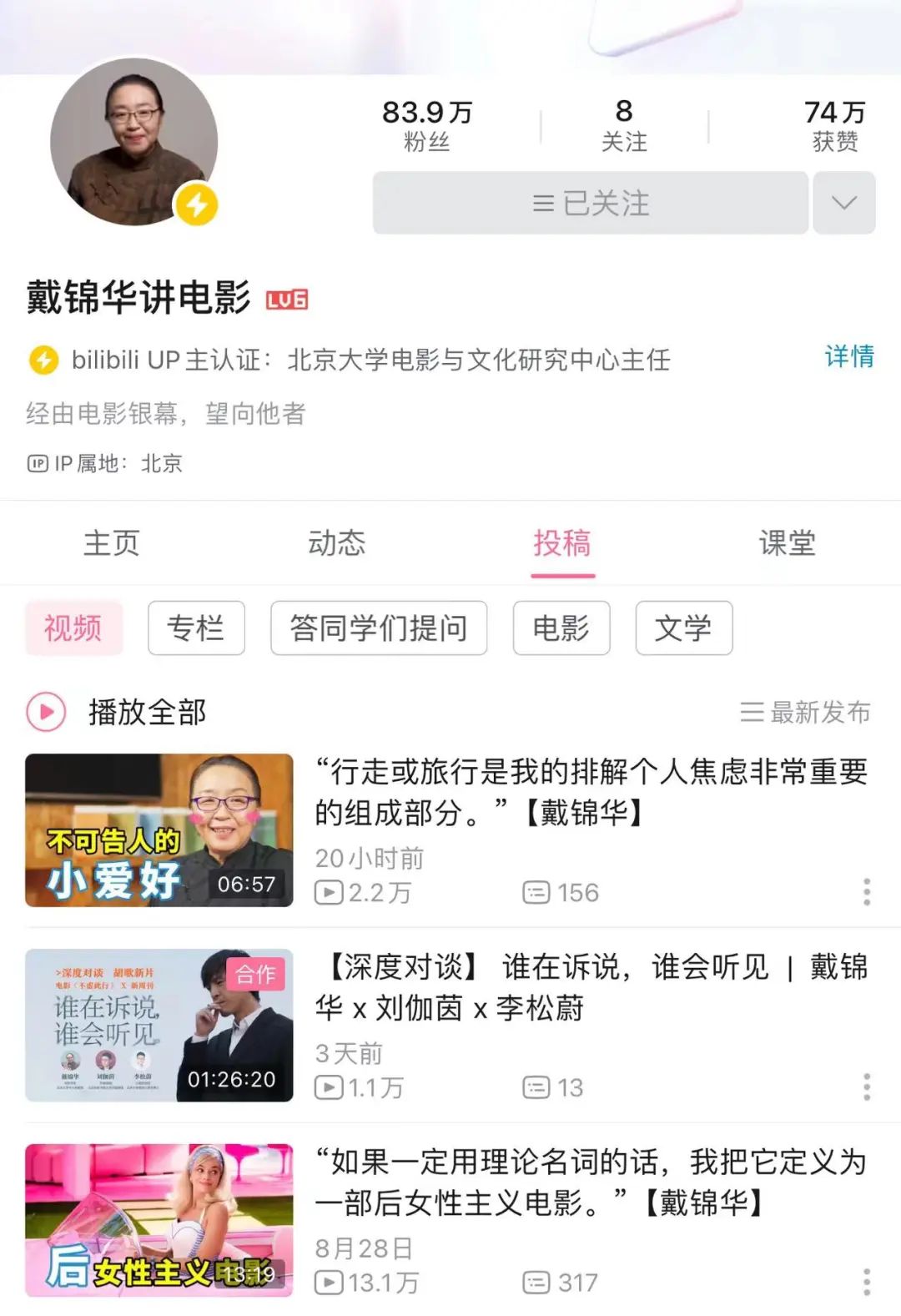The image size is (901, 1316).
Task: Change sort order from 最新发布
Action: [x=805, y=713]
